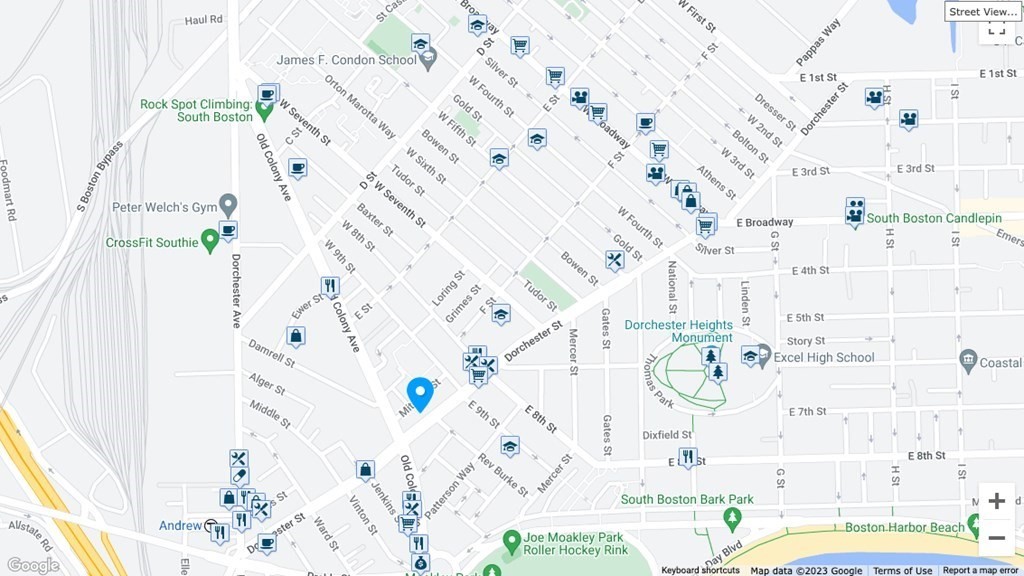Toggle fullscreen map view

pyautogui.click(x=996, y=30)
